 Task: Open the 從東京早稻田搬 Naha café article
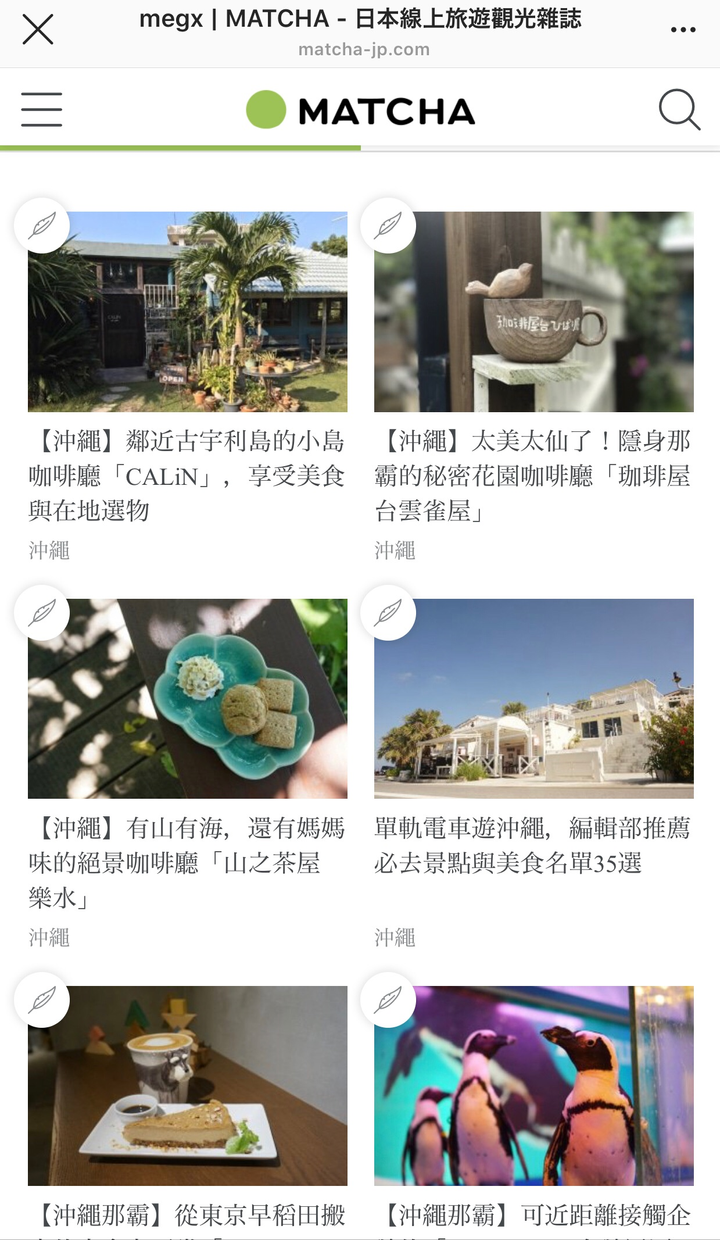[187, 1215]
